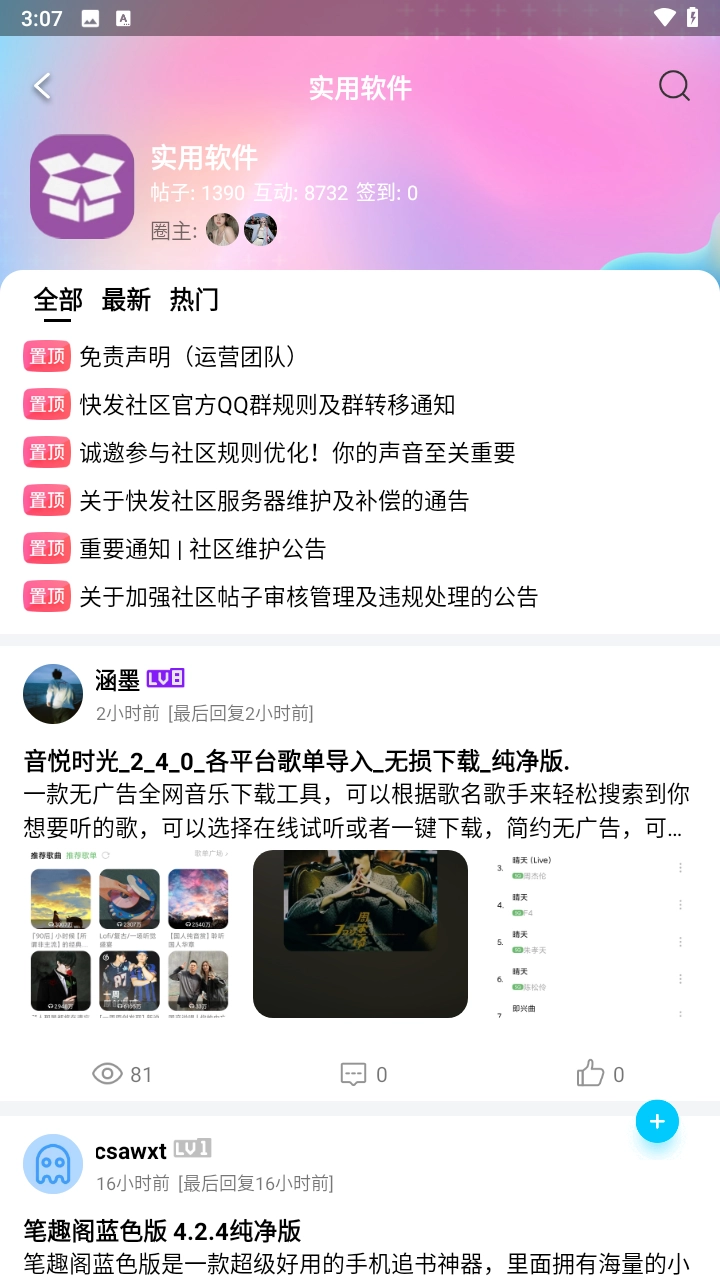Open the floating blue plus button
Screen dimensions: 720x1280
click(657, 1121)
